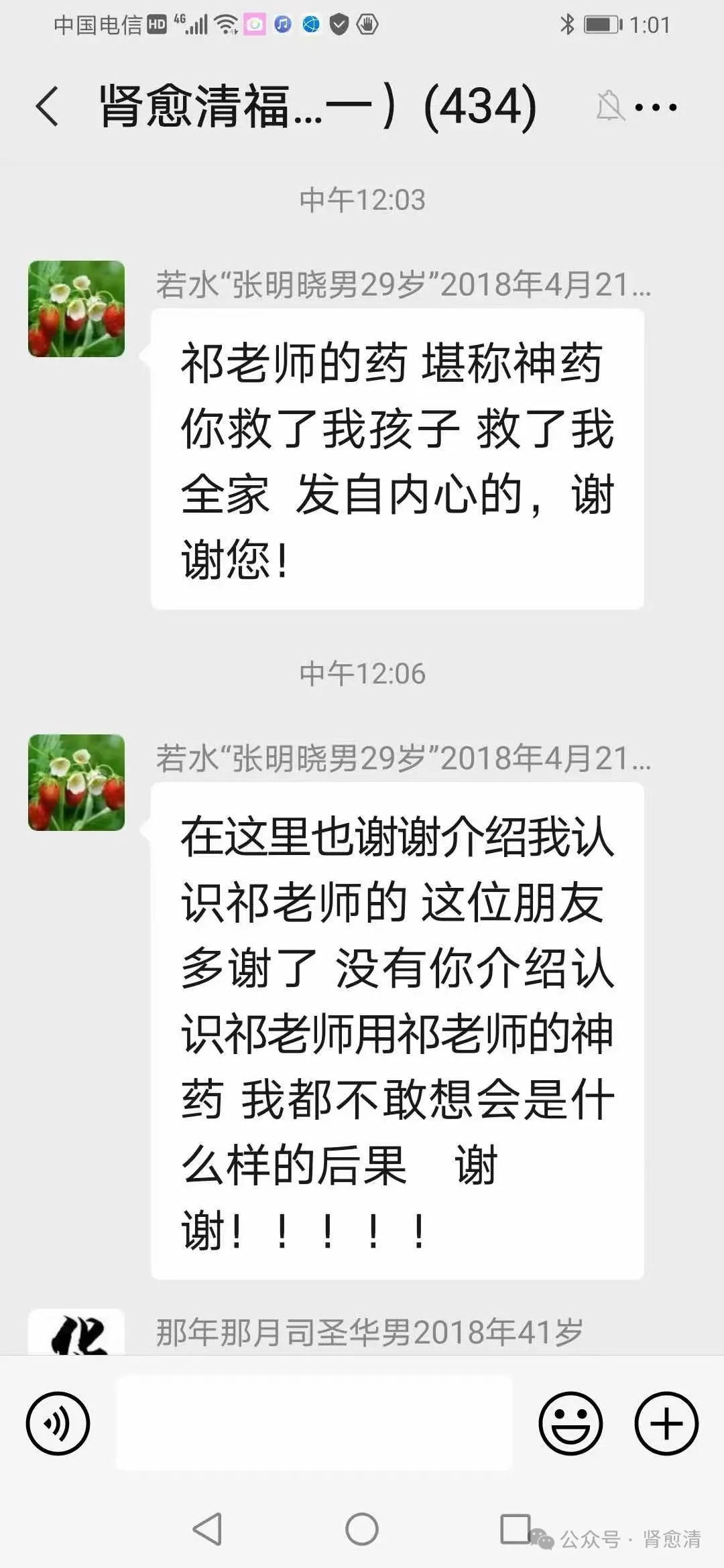The width and height of the screenshot is (724, 1568).
Task: Tap the message text field
Action: coord(315,1423)
